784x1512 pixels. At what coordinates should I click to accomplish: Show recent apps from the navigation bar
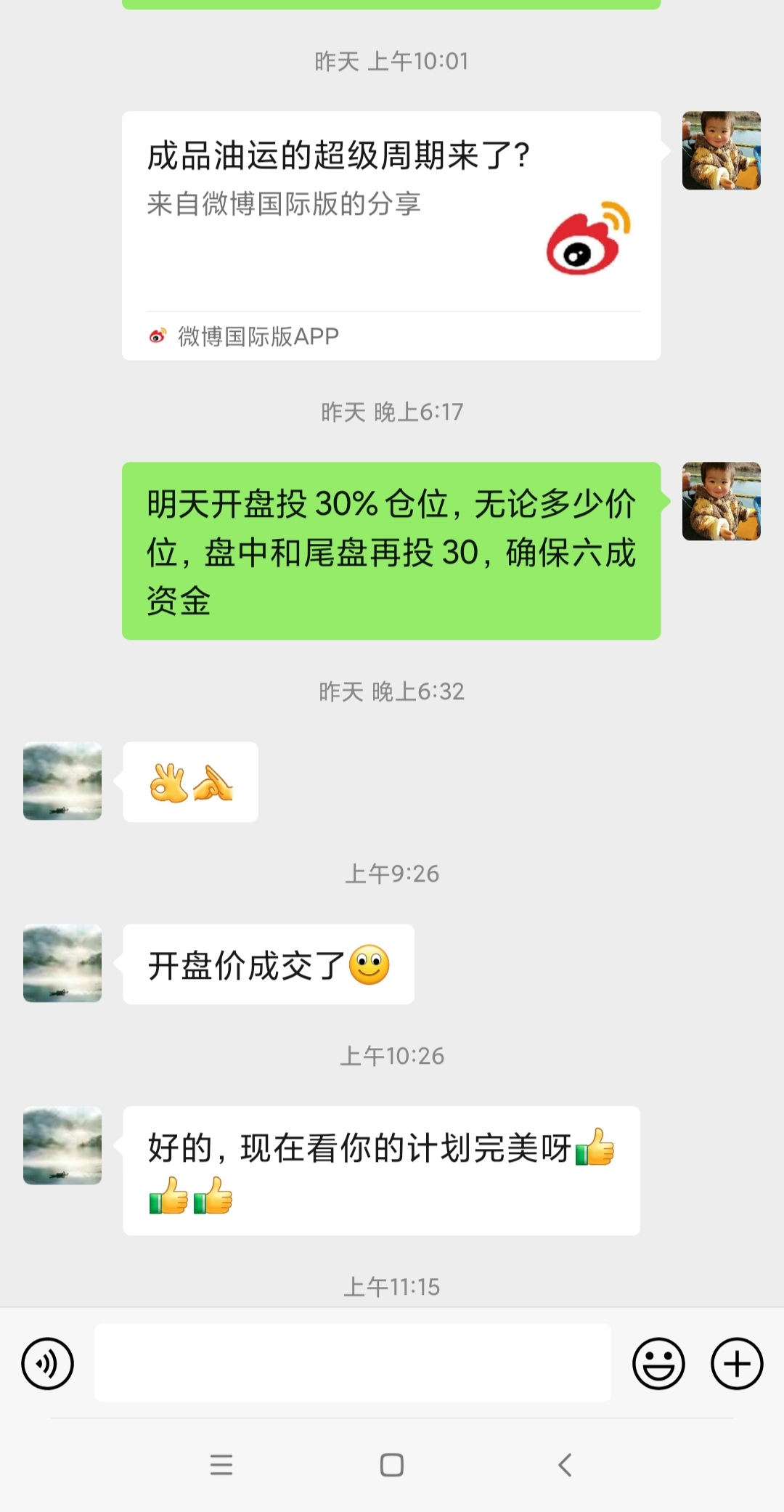pyautogui.click(x=221, y=1465)
